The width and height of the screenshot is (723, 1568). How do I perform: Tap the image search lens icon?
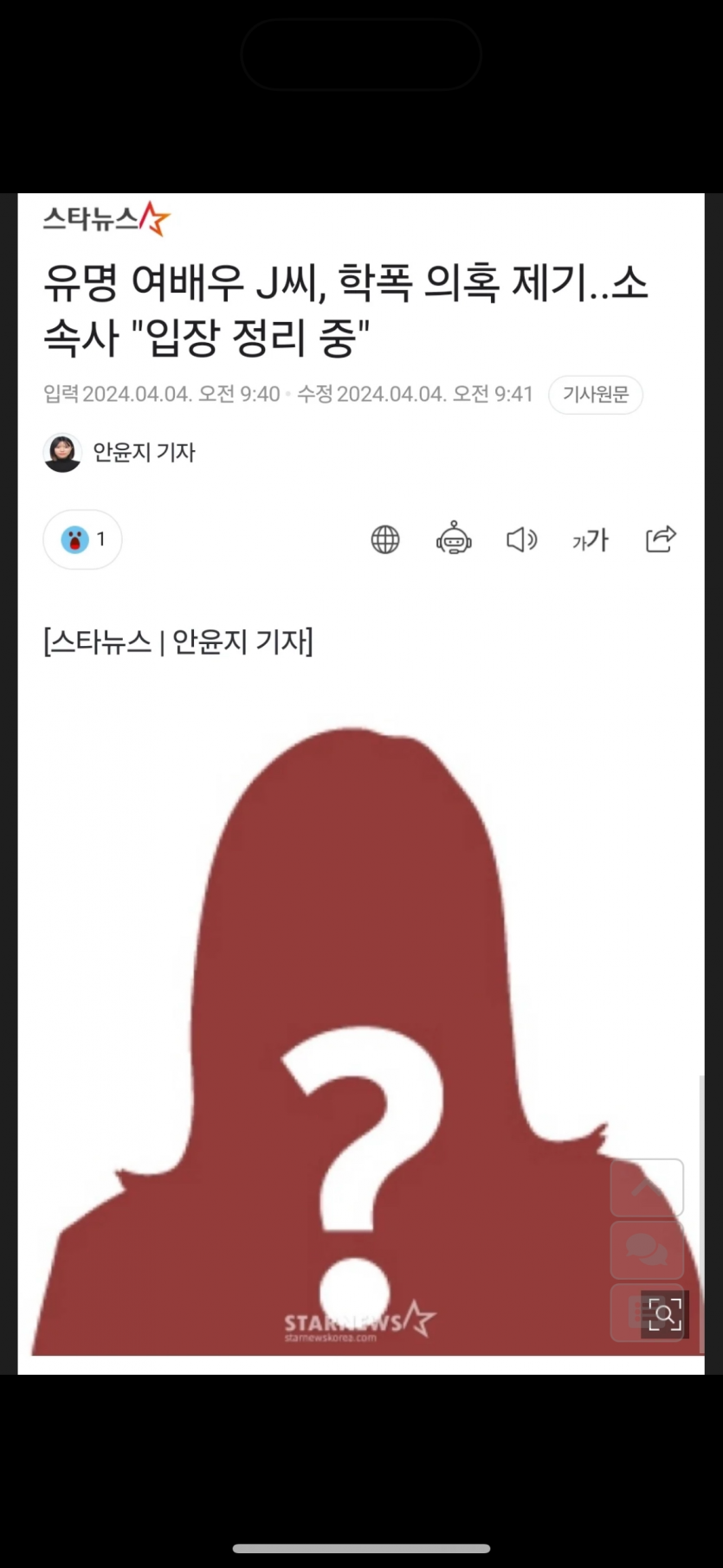tap(664, 1314)
